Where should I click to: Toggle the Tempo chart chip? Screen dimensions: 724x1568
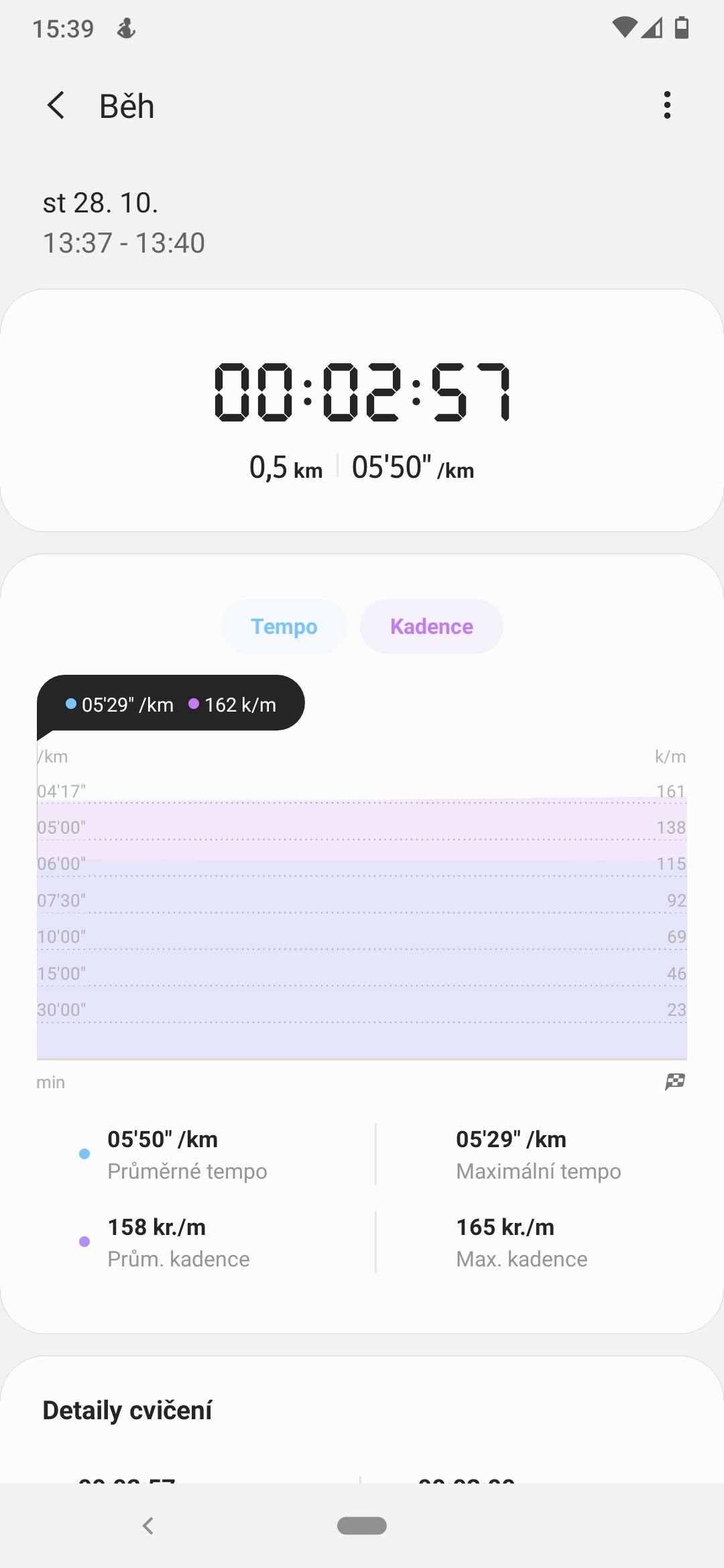pyautogui.click(x=284, y=627)
